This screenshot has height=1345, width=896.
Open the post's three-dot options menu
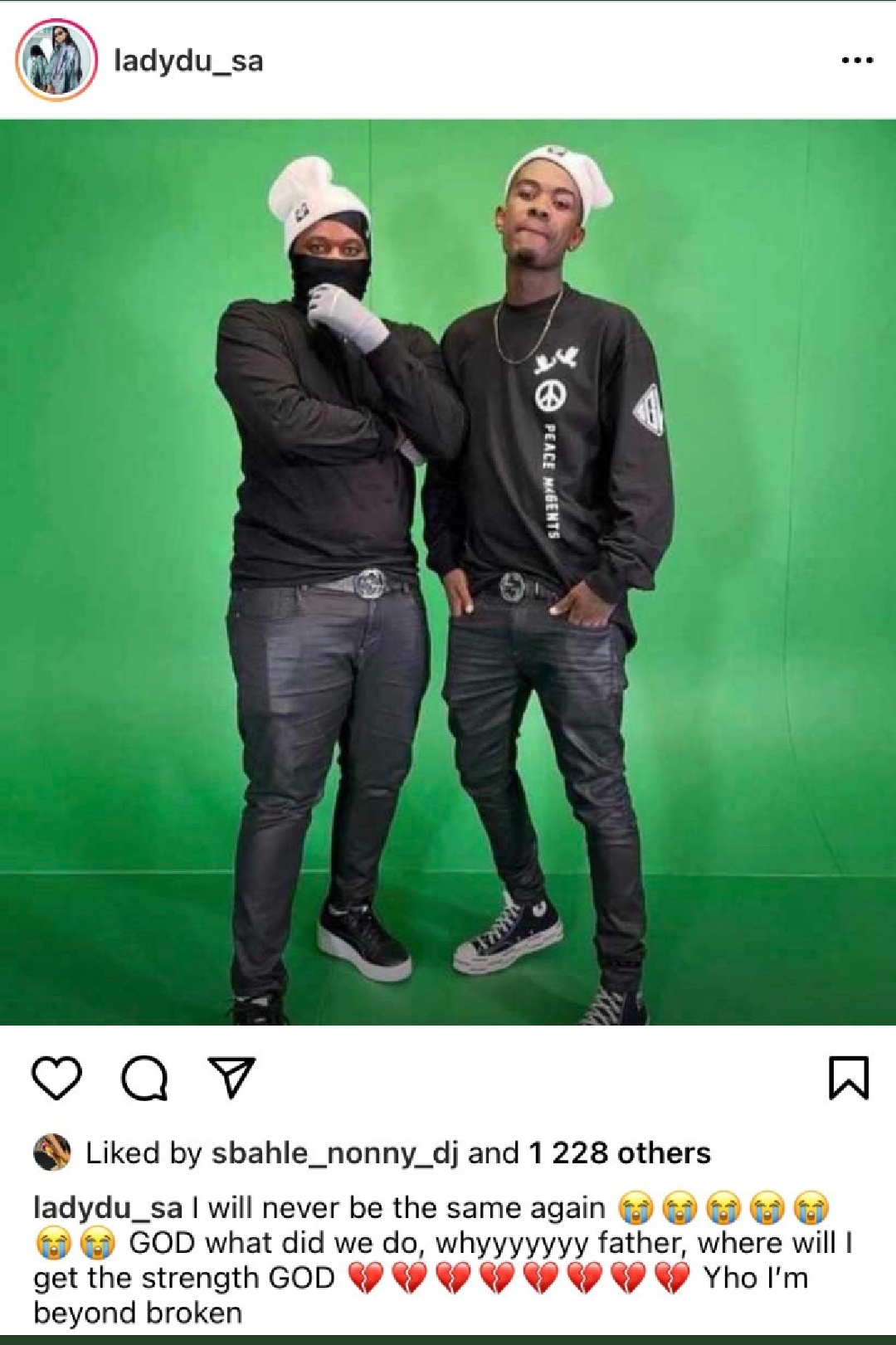[x=857, y=61]
